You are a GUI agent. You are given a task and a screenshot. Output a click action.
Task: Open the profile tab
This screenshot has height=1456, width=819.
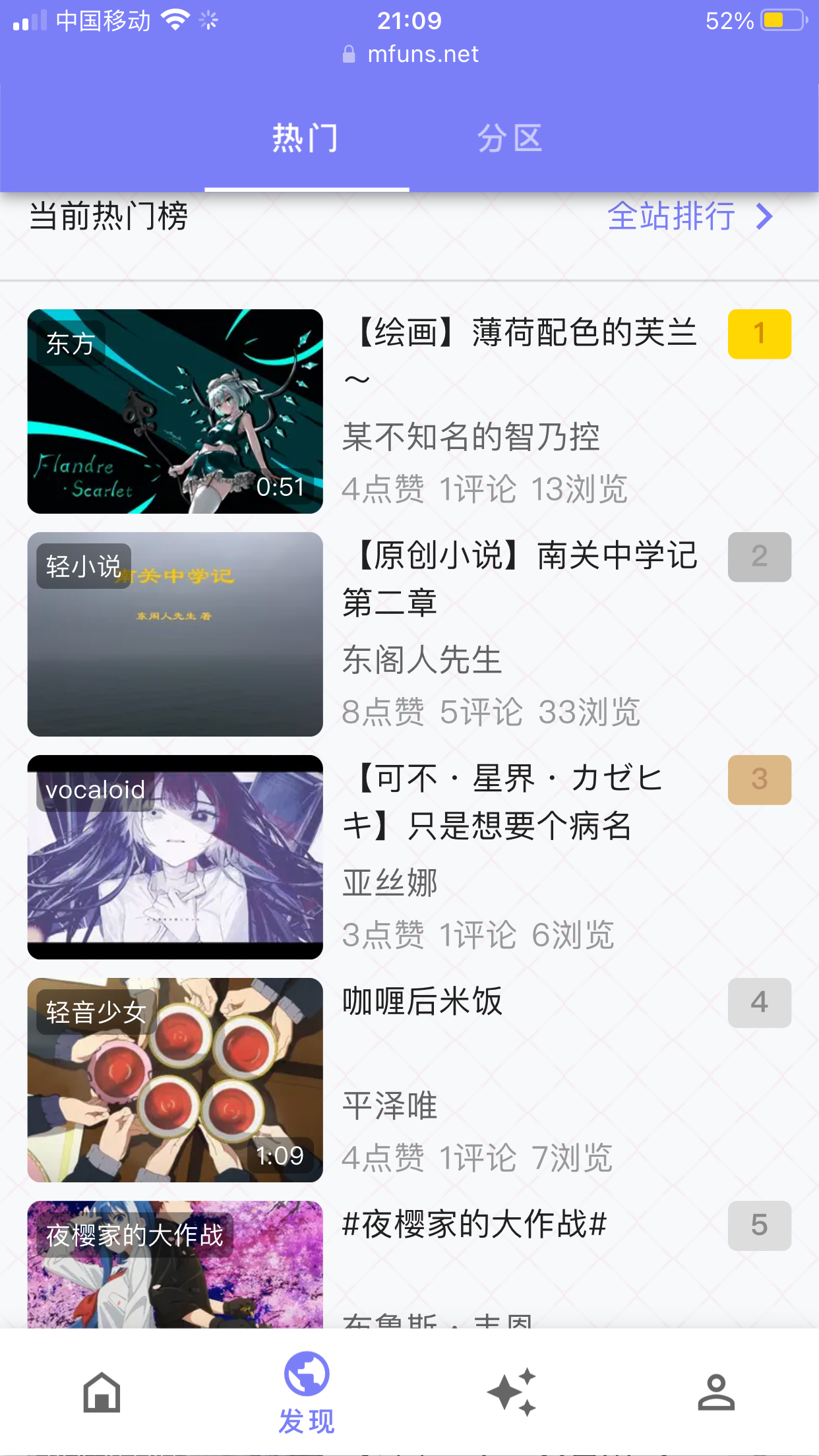716,1393
